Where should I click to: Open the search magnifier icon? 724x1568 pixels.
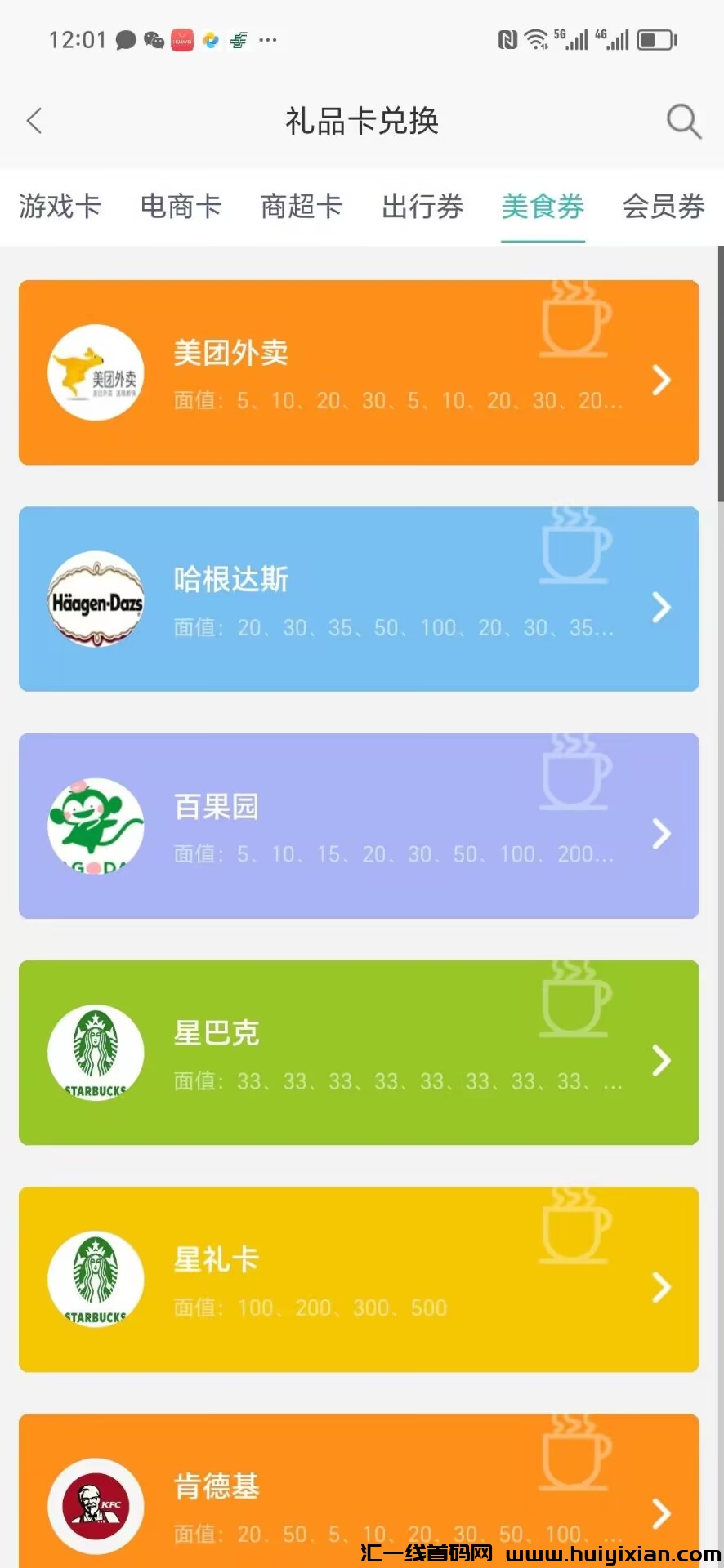pos(683,122)
